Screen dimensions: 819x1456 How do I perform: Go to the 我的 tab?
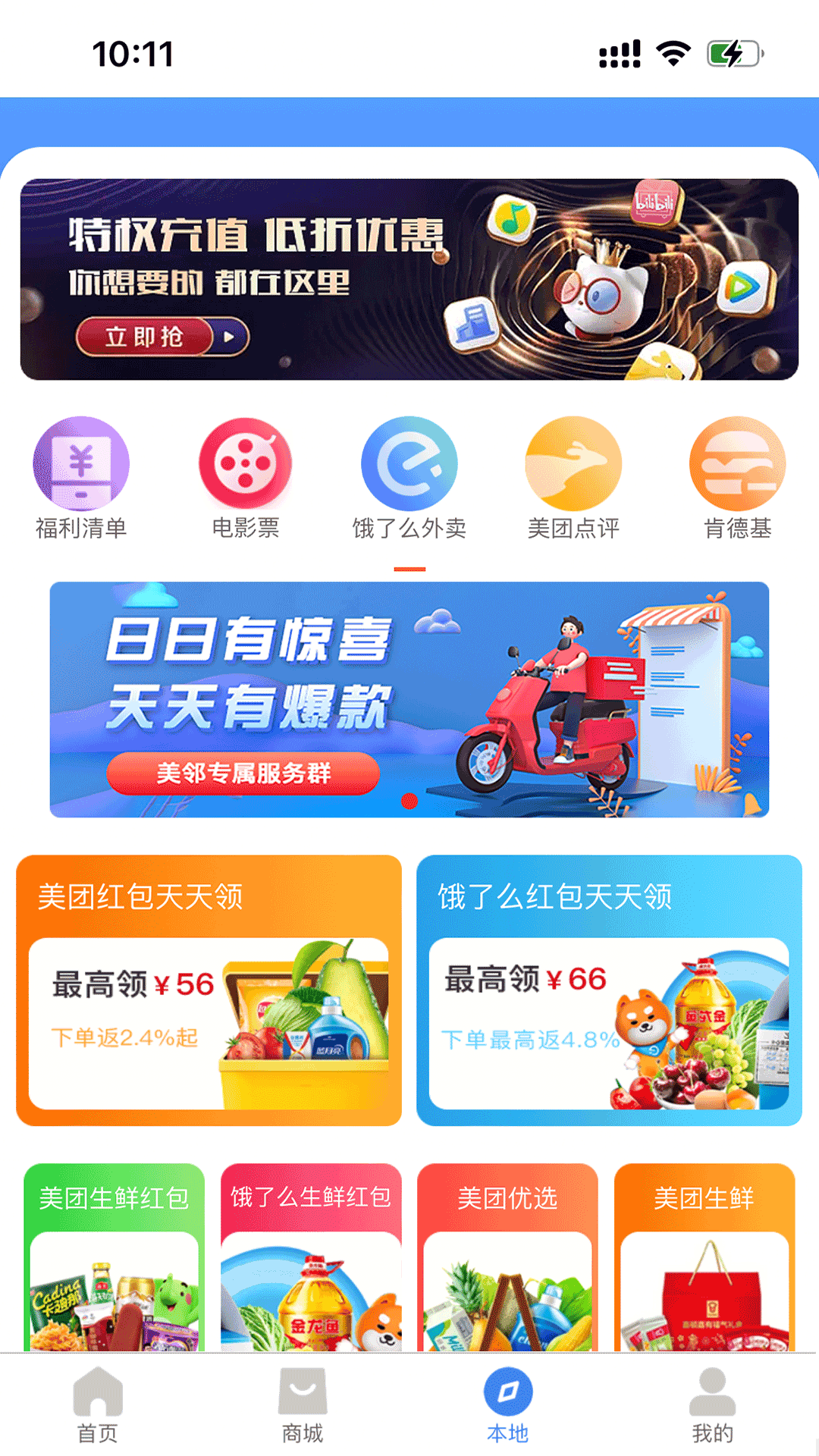pyautogui.click(x=713, y=1405)
